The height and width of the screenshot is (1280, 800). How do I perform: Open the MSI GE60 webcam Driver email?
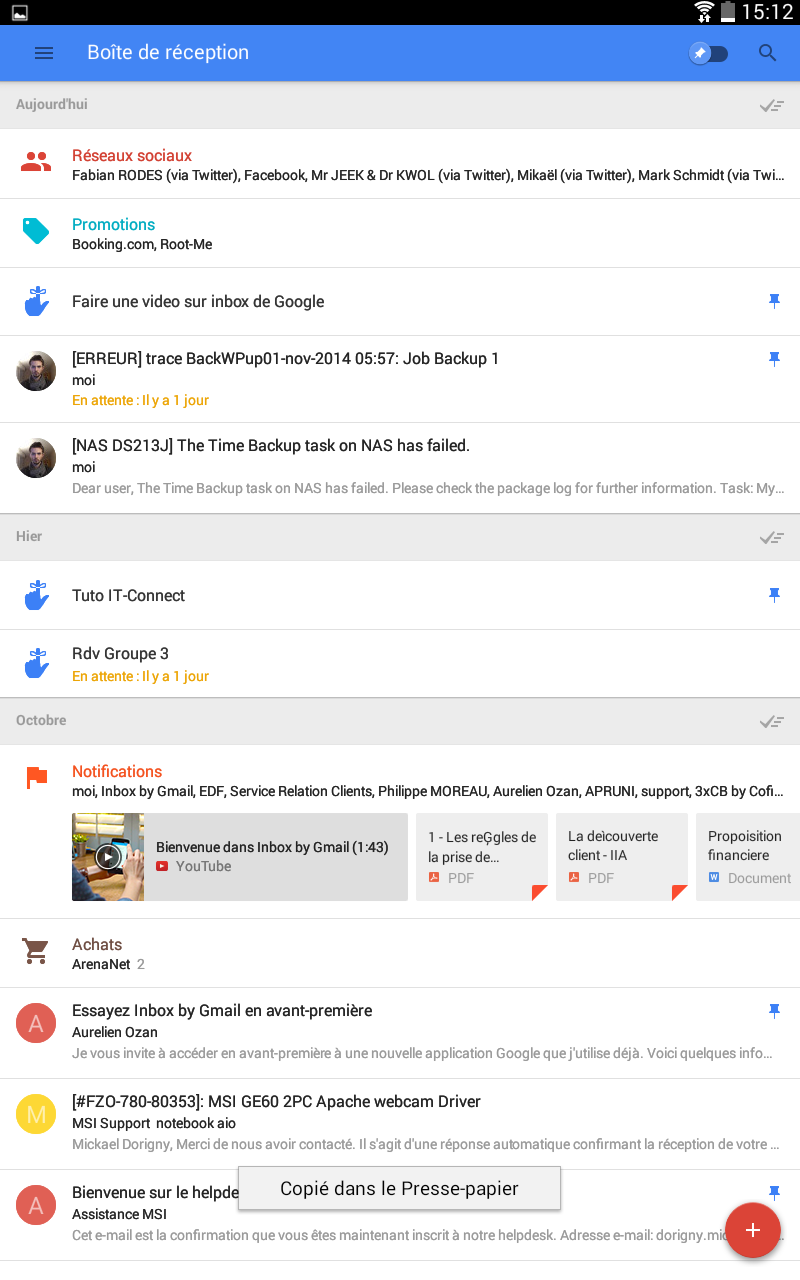pyautogui.click(x=400, y=1123)
